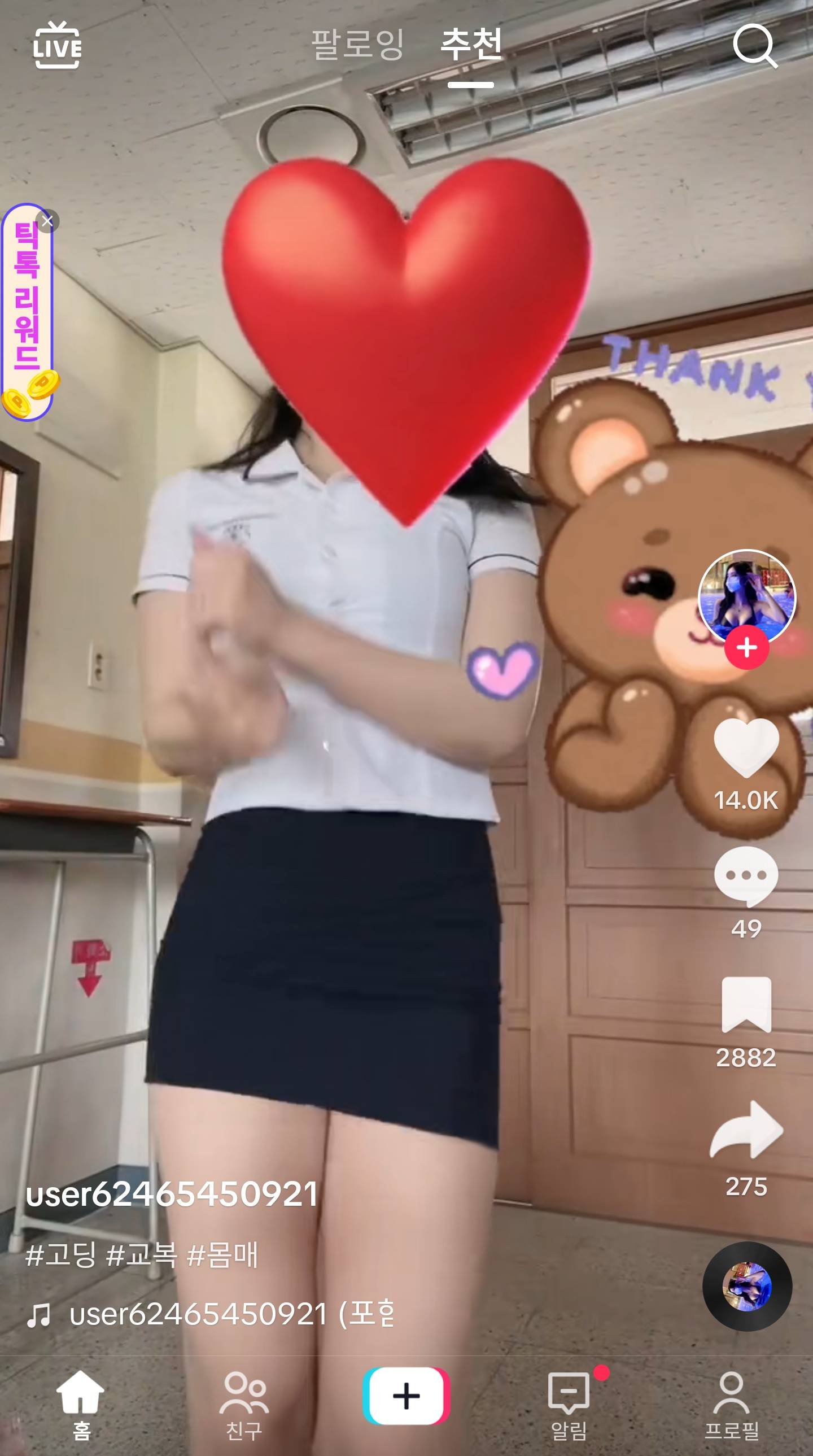The image size is (813, 1456).
Task: Open the comments on this video
Action: 746,875
